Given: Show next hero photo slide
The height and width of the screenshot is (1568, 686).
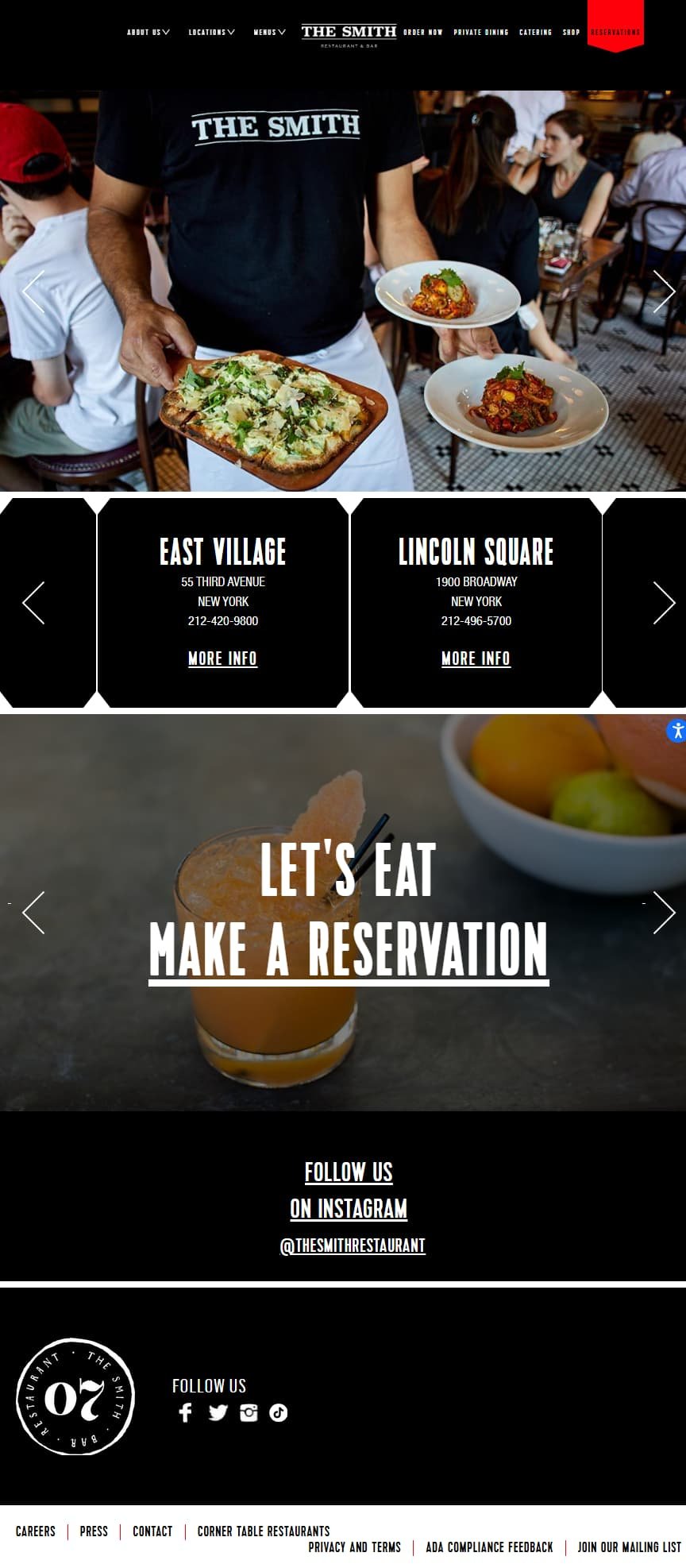Looking at the screenshot, I should pyautogui.click(x=664, y=292).
